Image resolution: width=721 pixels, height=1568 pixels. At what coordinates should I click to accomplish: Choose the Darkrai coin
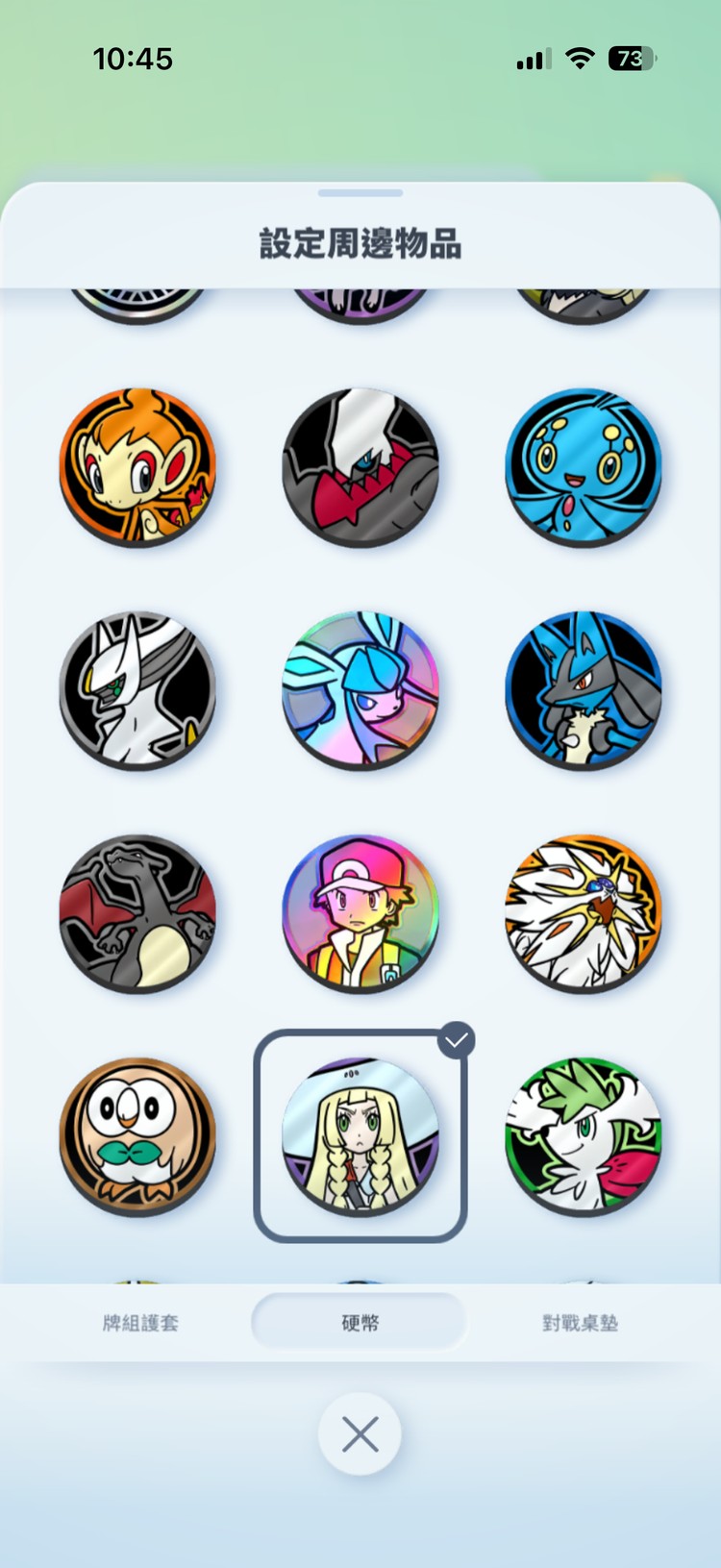point(360,467)
